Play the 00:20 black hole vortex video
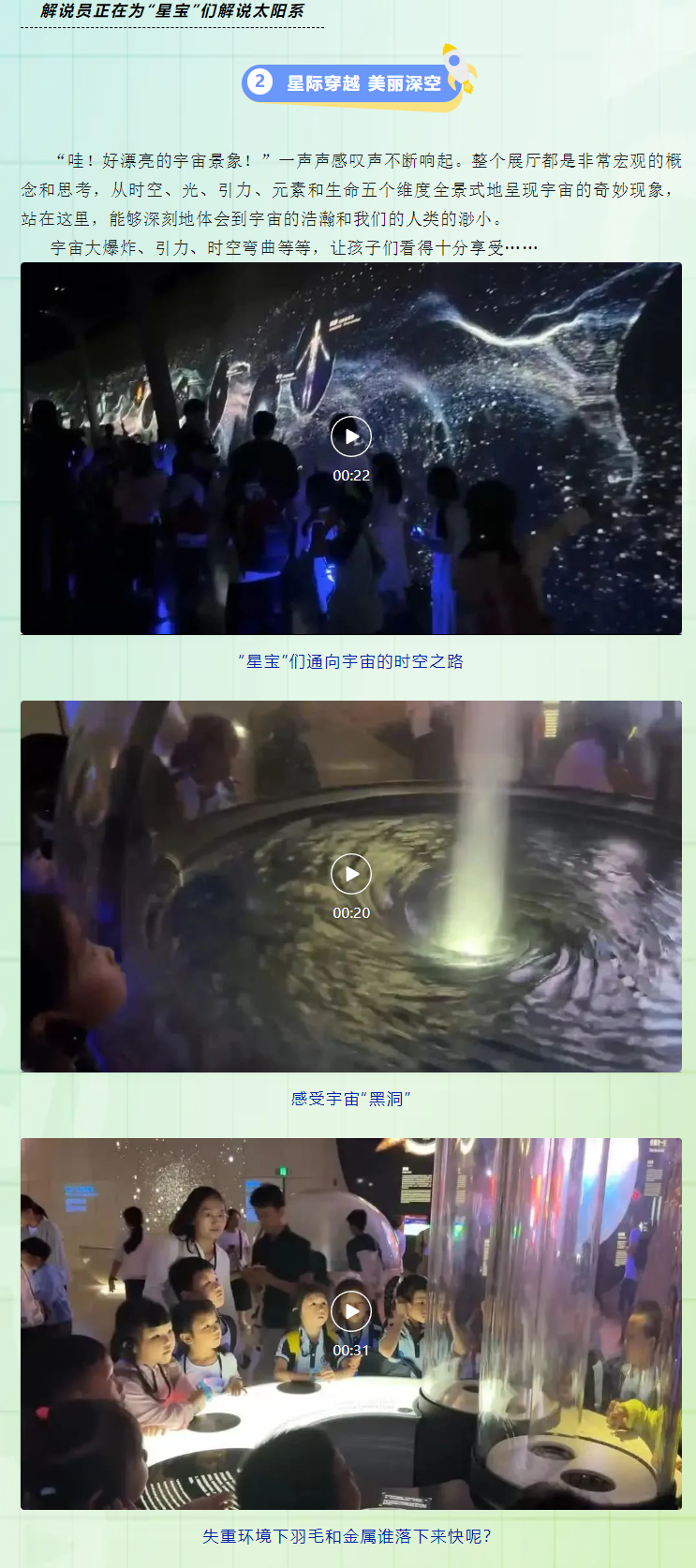Viewport: 696px width, 1568px height. tap(351, 874)
